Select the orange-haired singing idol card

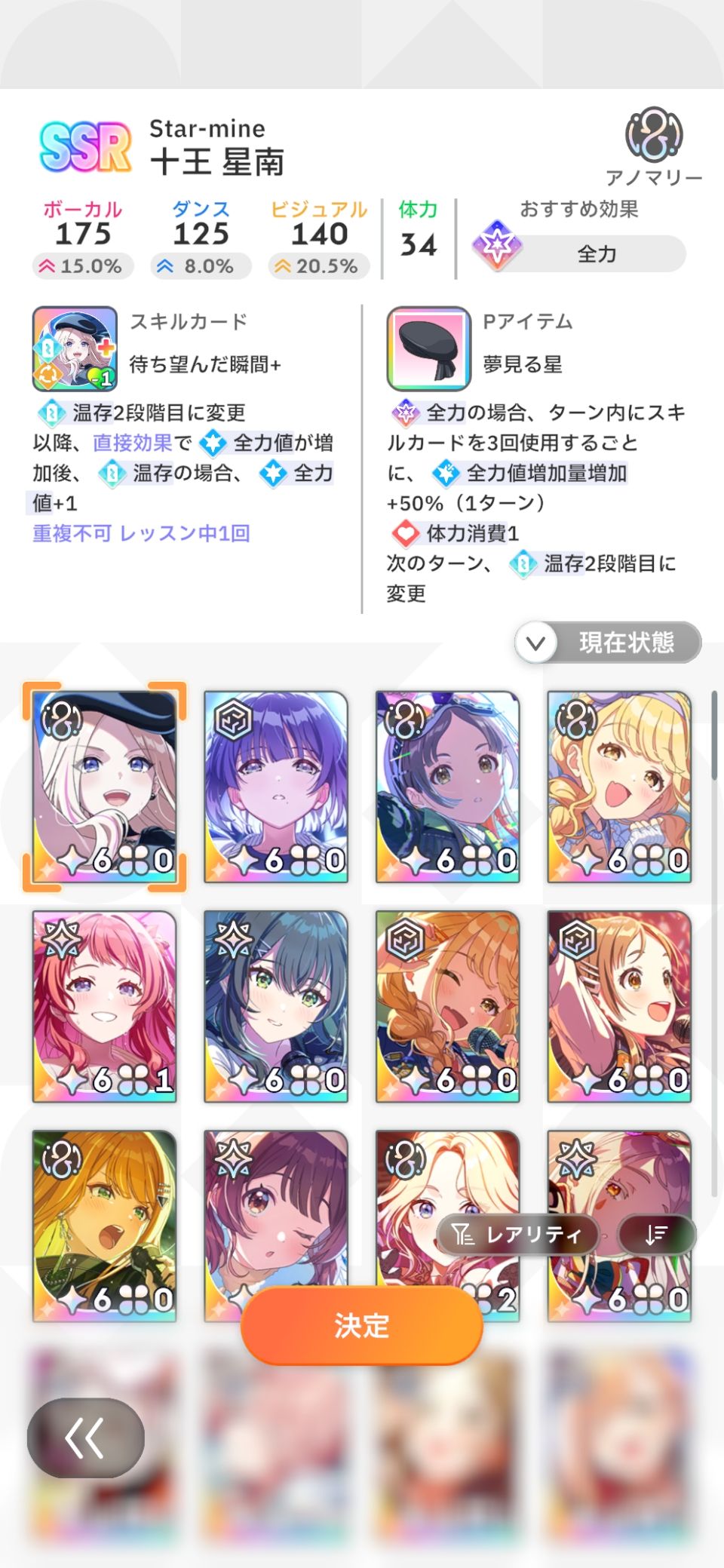(x=104, y=1226)
